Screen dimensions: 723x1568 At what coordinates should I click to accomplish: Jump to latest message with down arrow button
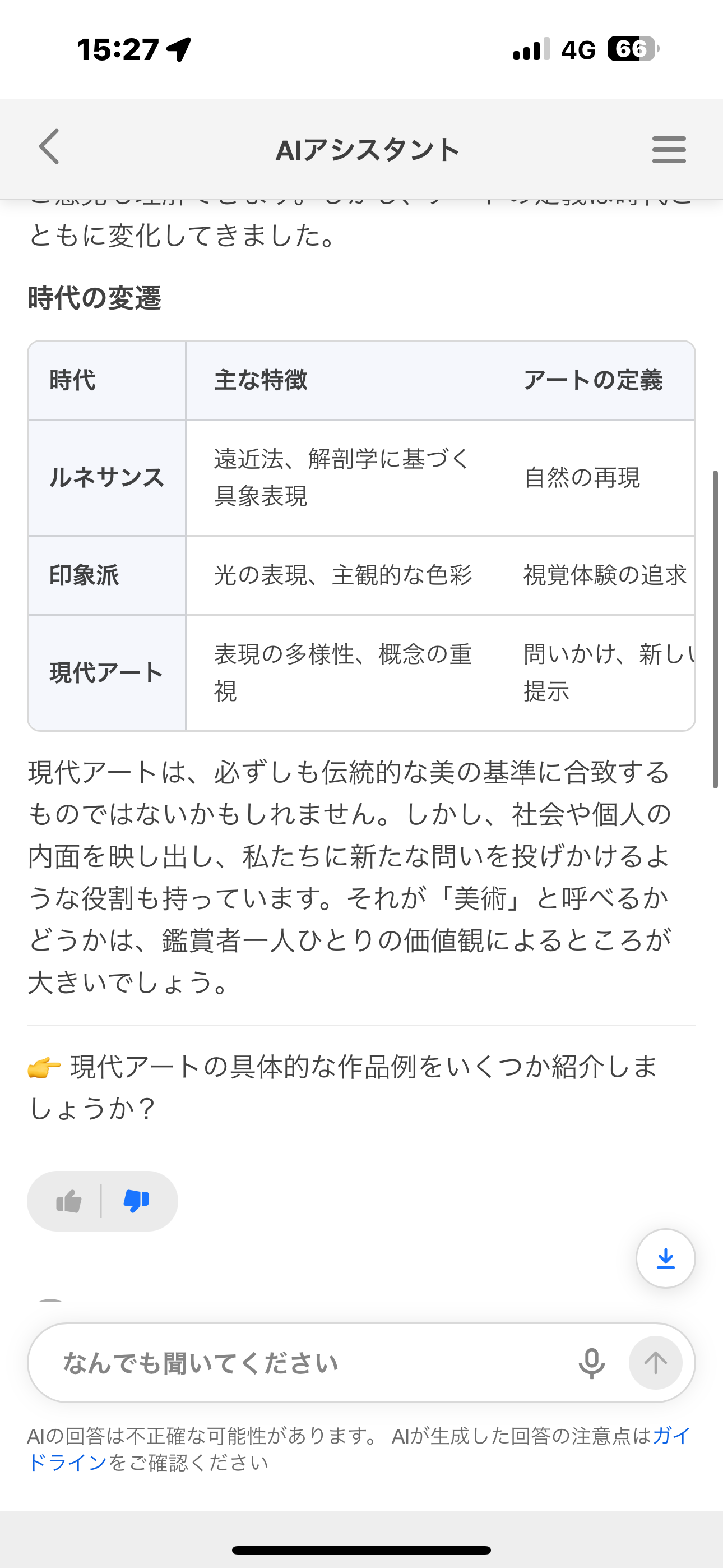coord(665,1258)
